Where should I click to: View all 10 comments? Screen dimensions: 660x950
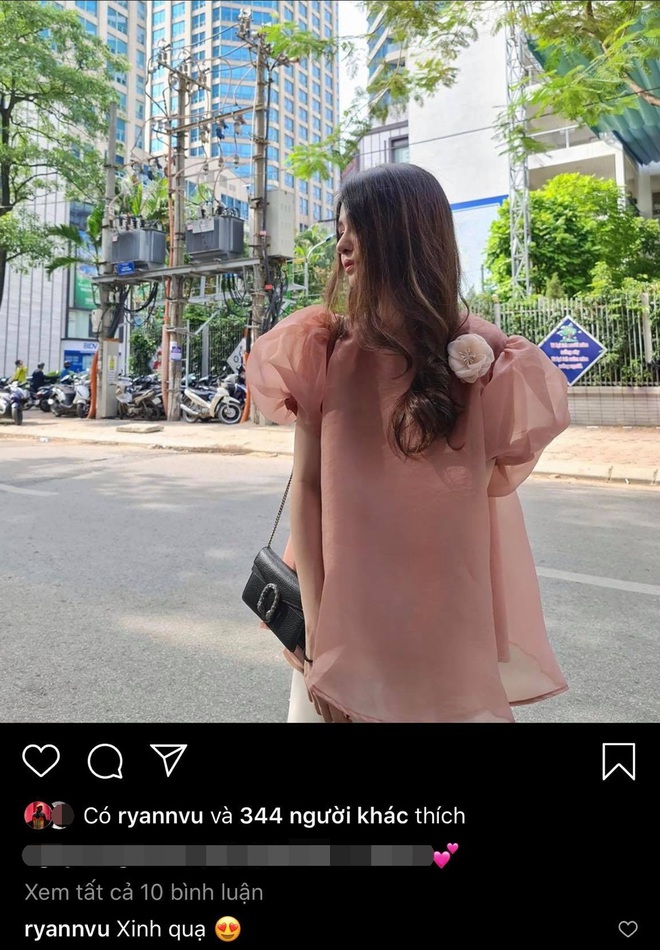point(144,891)
